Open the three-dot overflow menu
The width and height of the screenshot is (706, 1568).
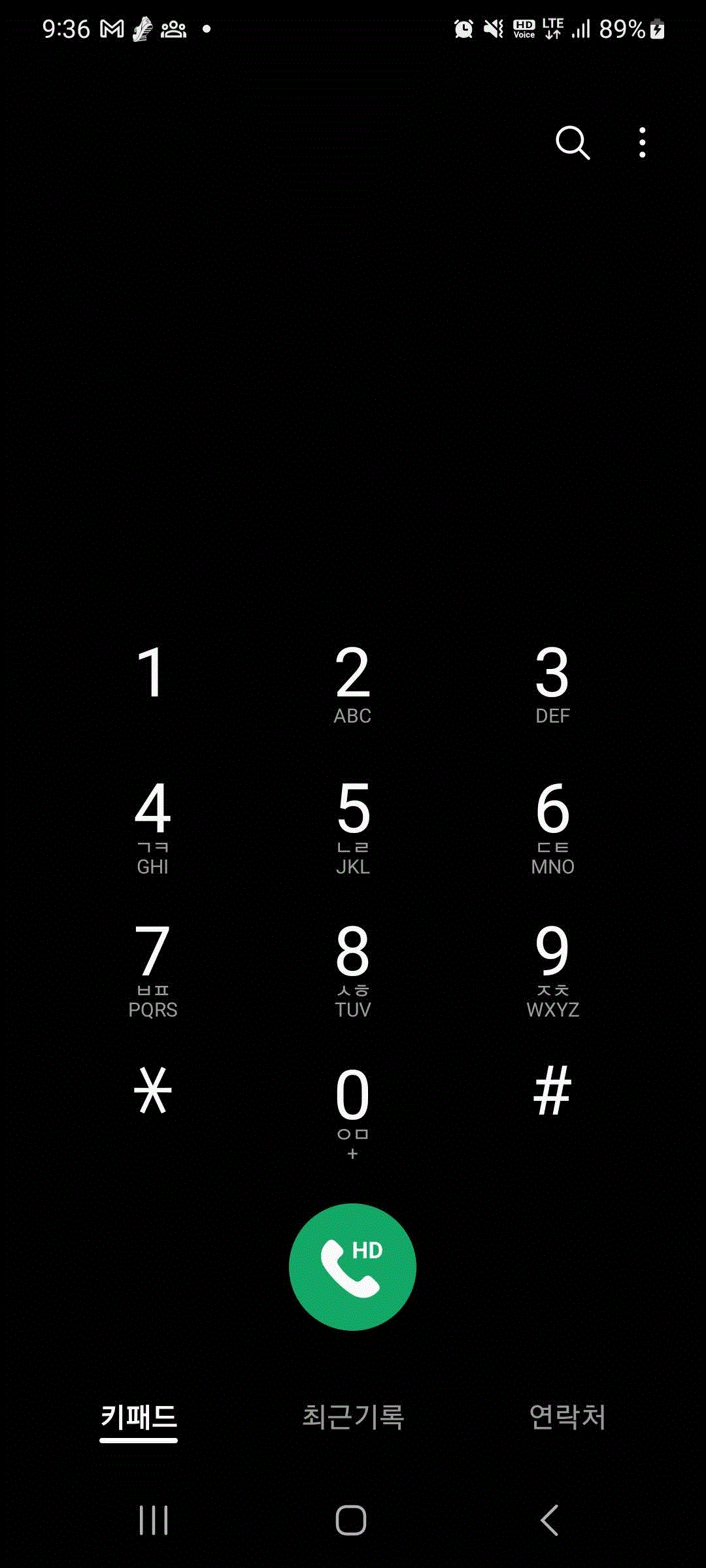[x=643, y=142]
